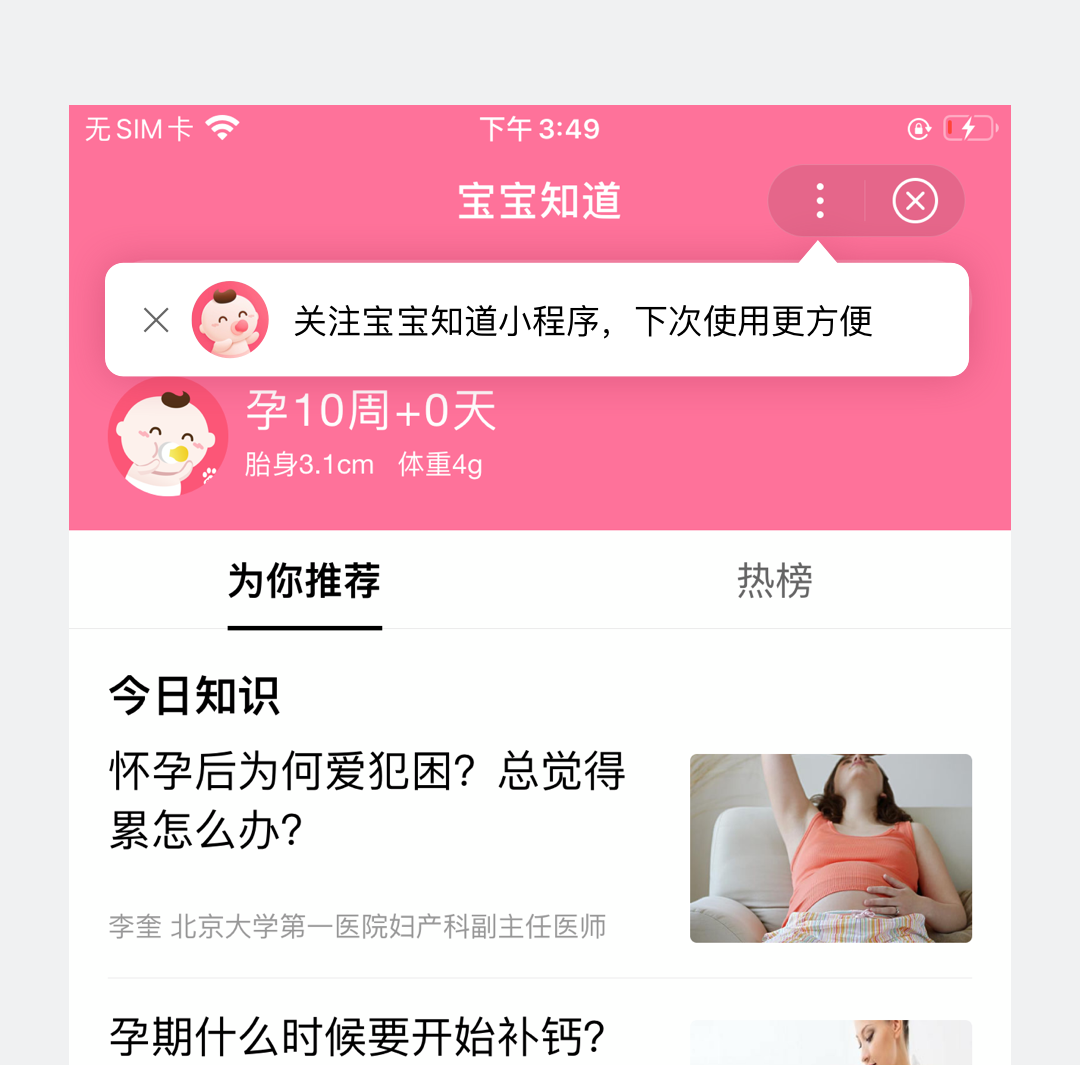Close the 宝宝知道 mini program
1080x1065 pixels.
click(914, 201)
